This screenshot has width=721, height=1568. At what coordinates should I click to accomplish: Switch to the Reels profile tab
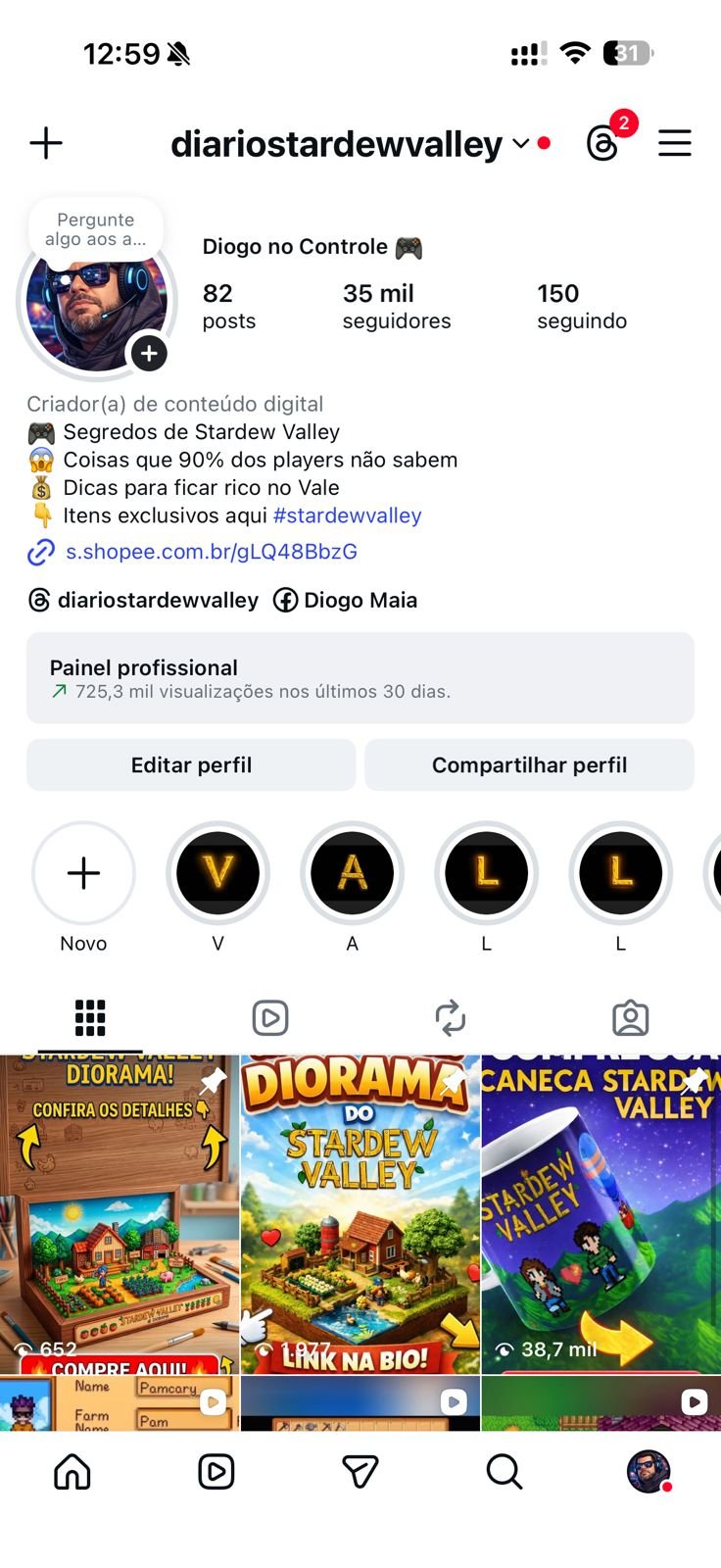[269, 1018]
